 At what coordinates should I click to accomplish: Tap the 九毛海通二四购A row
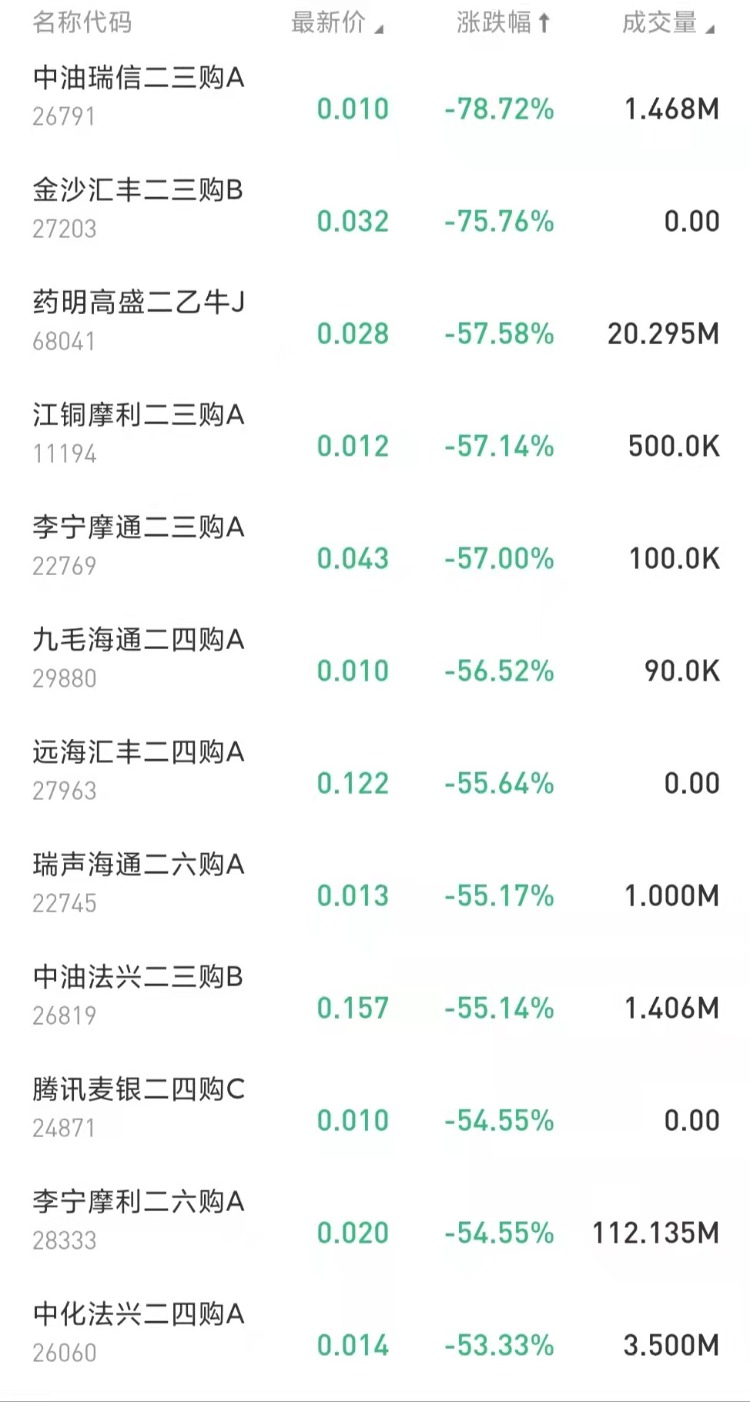tap(375, 658)
